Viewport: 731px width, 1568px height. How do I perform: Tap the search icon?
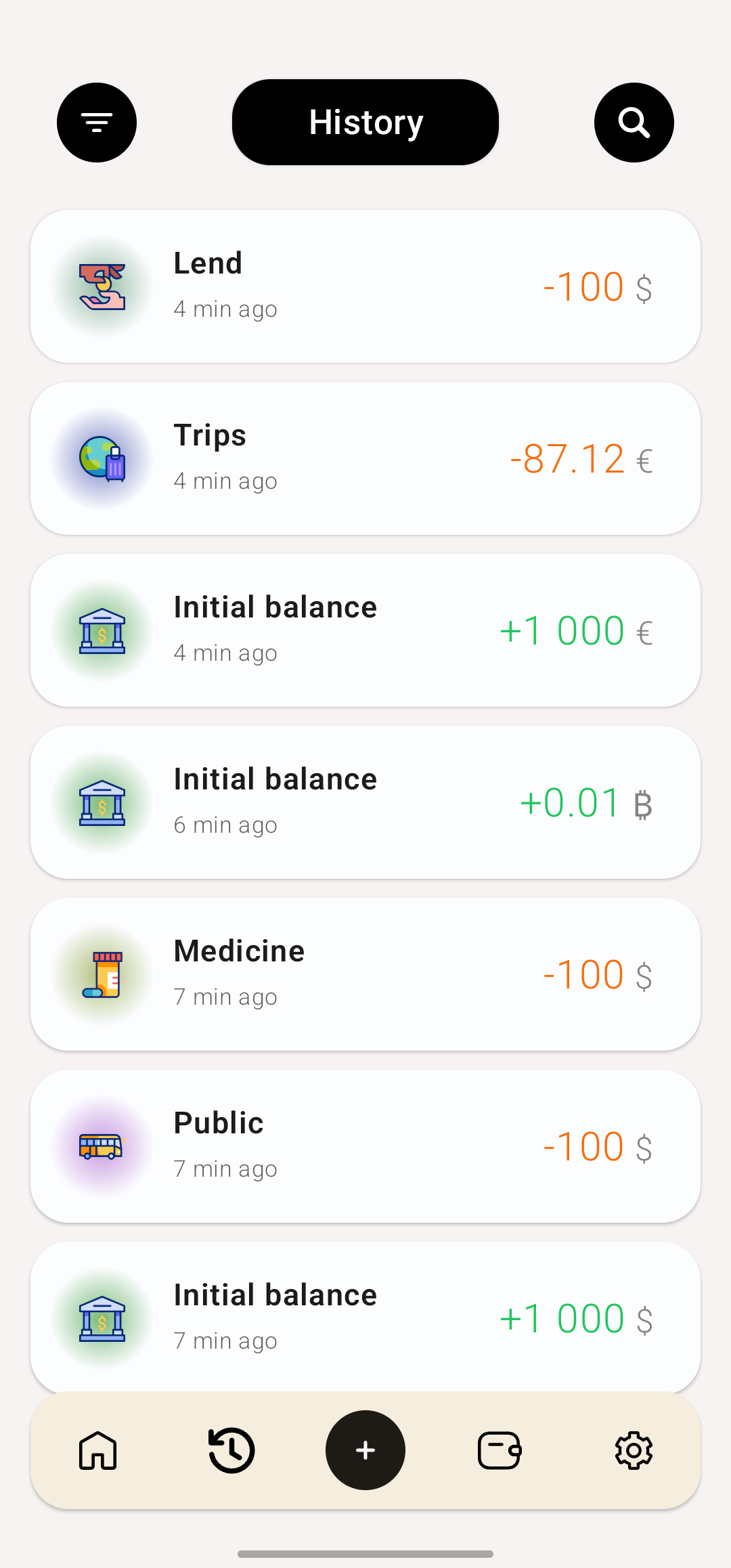click(634, 122)
